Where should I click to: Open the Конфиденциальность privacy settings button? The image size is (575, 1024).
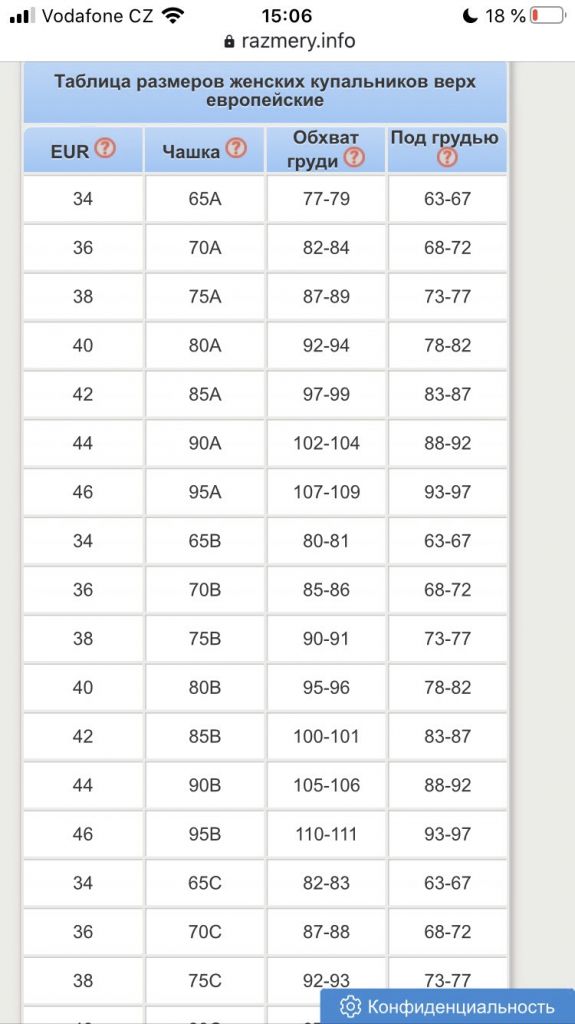[x=448, y=1006]
